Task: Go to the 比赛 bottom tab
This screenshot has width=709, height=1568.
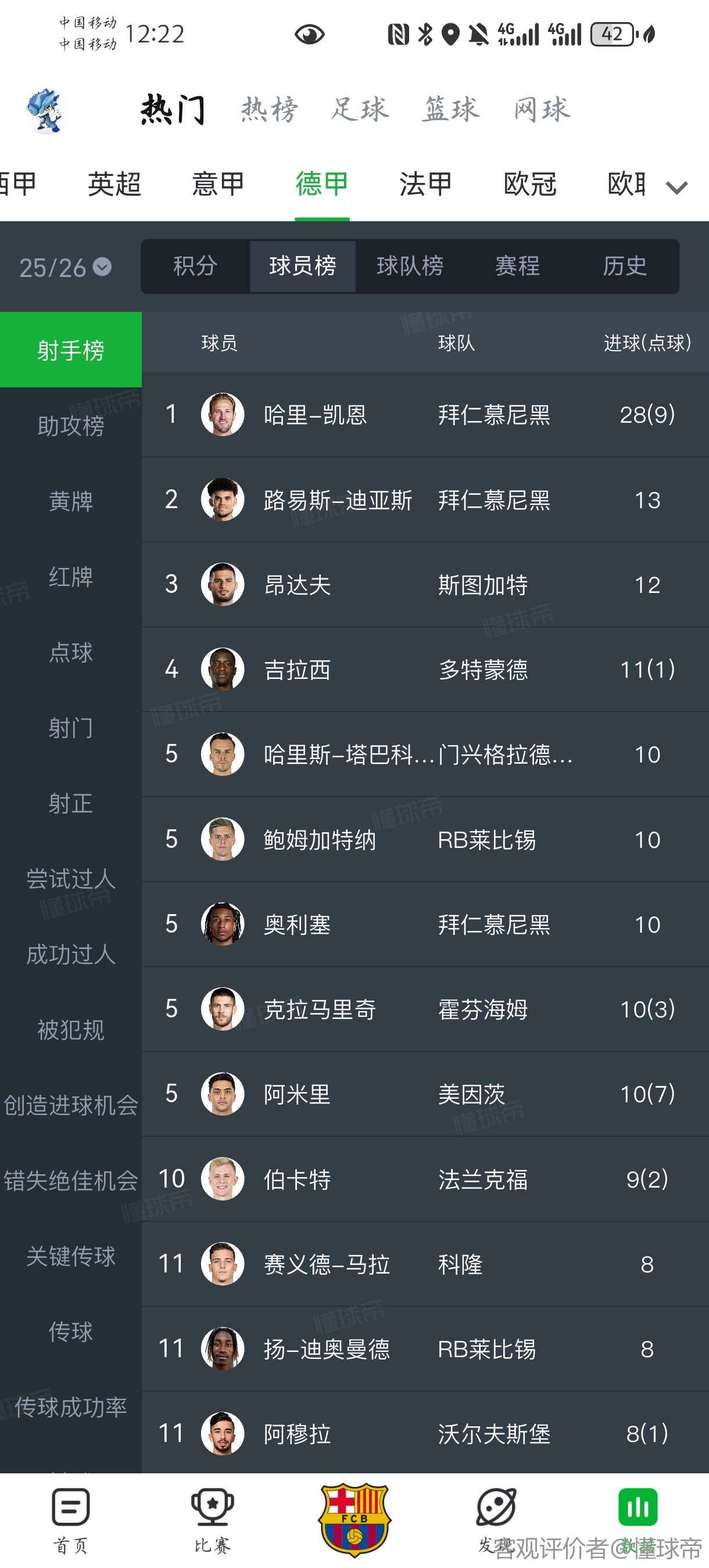Action: [x=213, y=1519]
